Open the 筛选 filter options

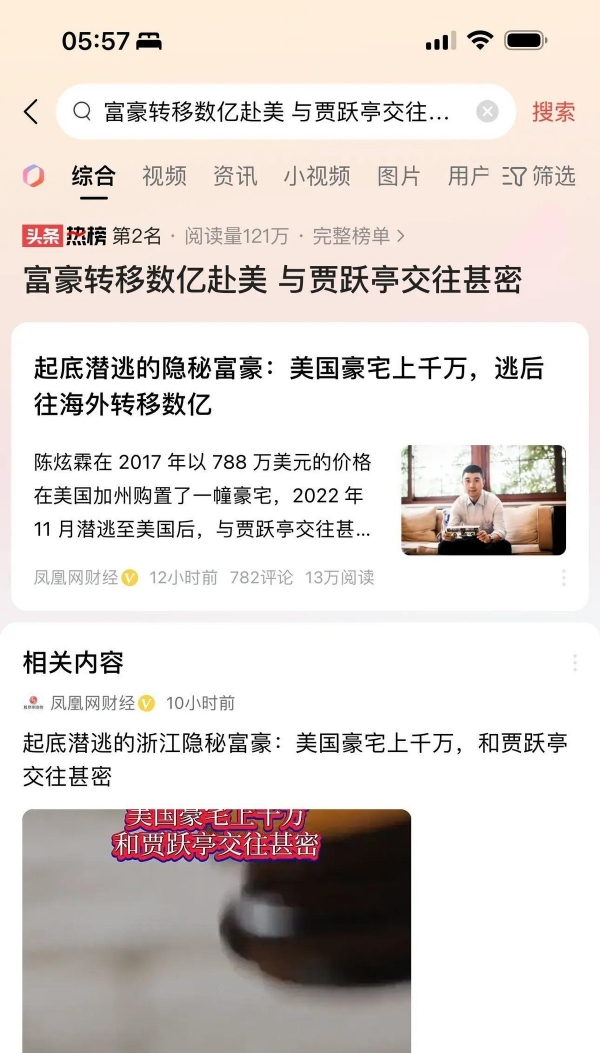[540, 177]
